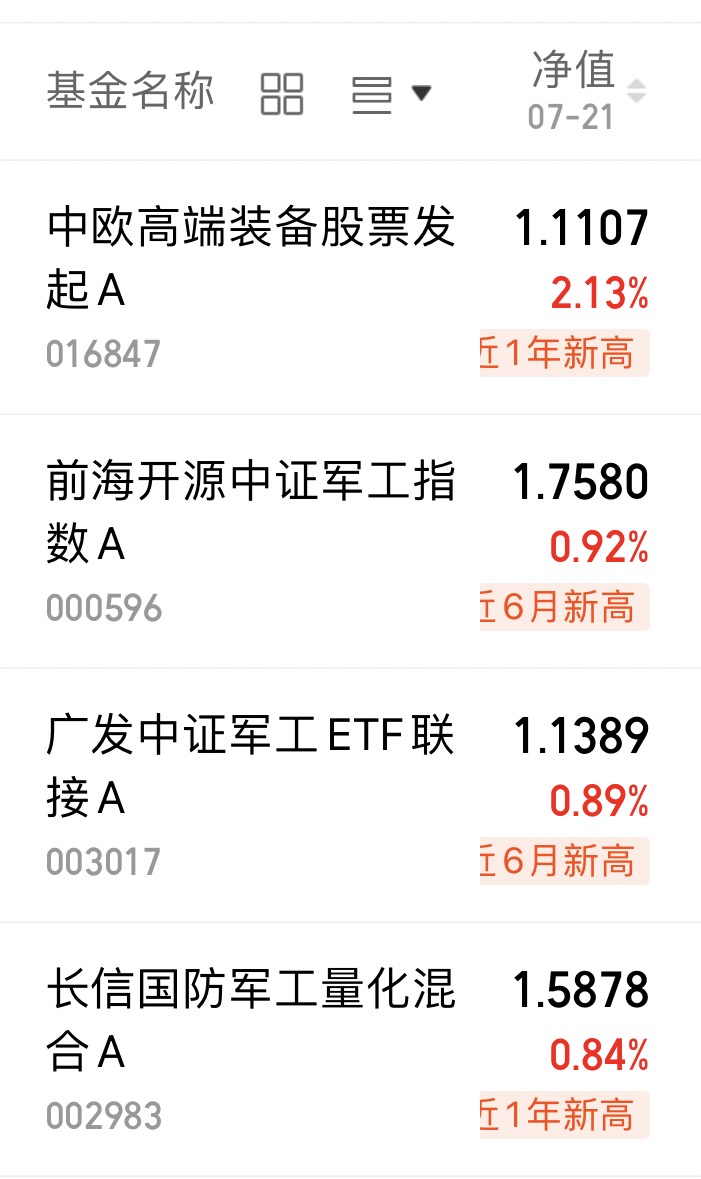Open fund 广发中证军工ETF联接A

point(350,796)
